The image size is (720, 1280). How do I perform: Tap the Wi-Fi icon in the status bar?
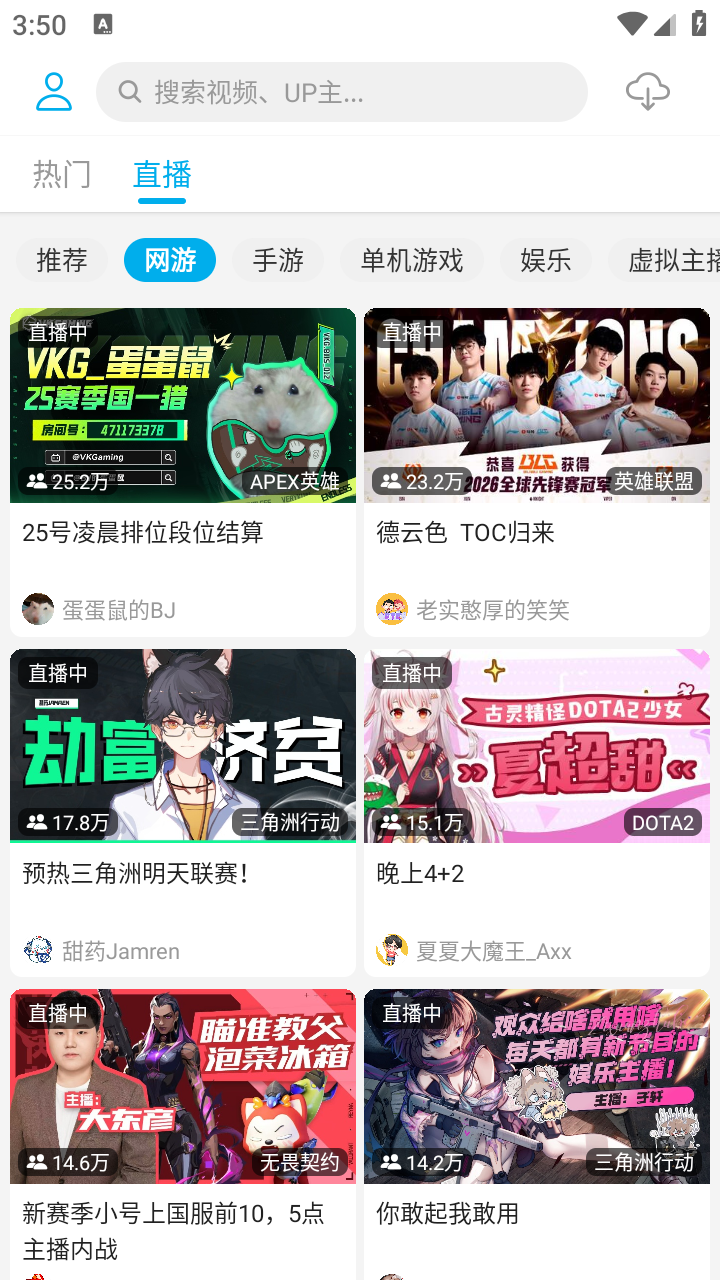633,22
